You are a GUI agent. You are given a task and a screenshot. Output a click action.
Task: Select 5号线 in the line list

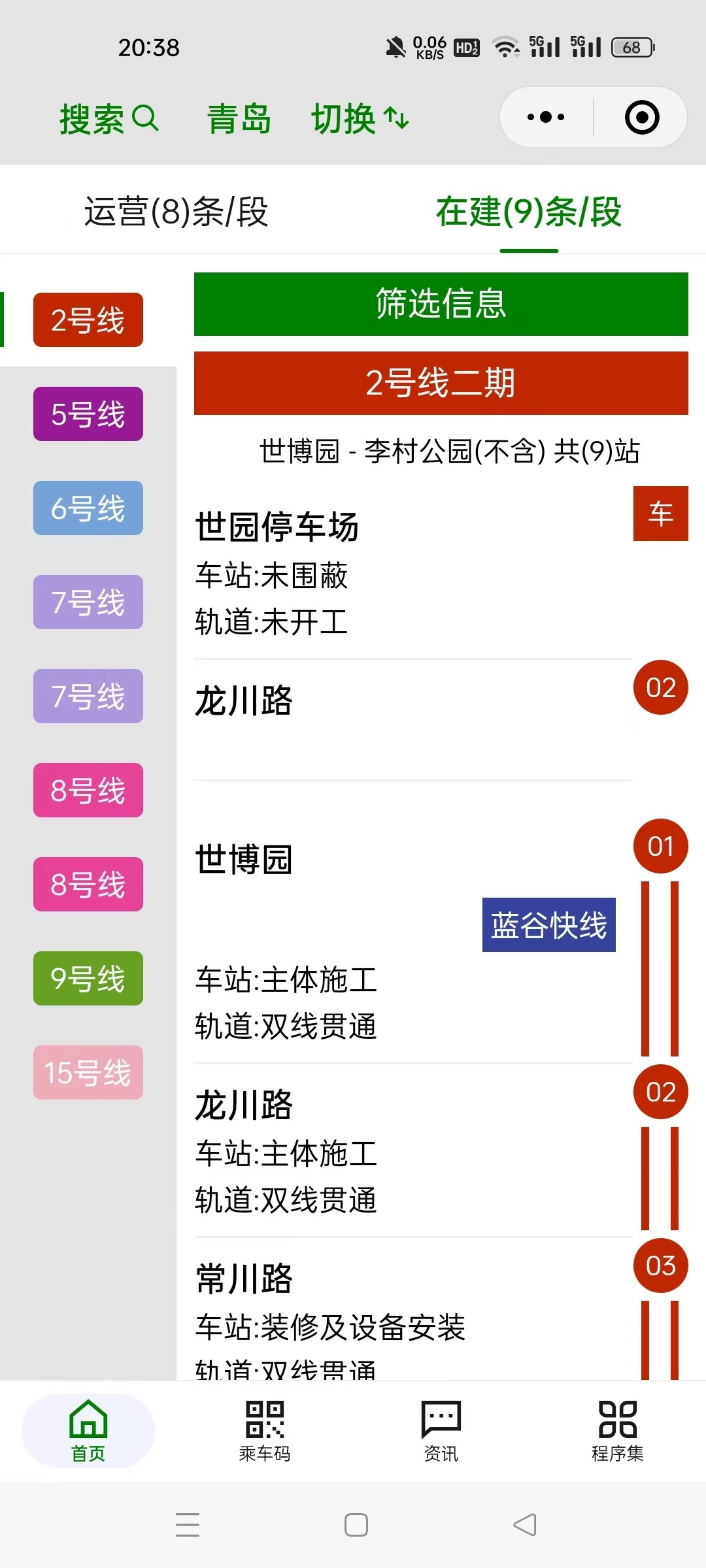88,414
